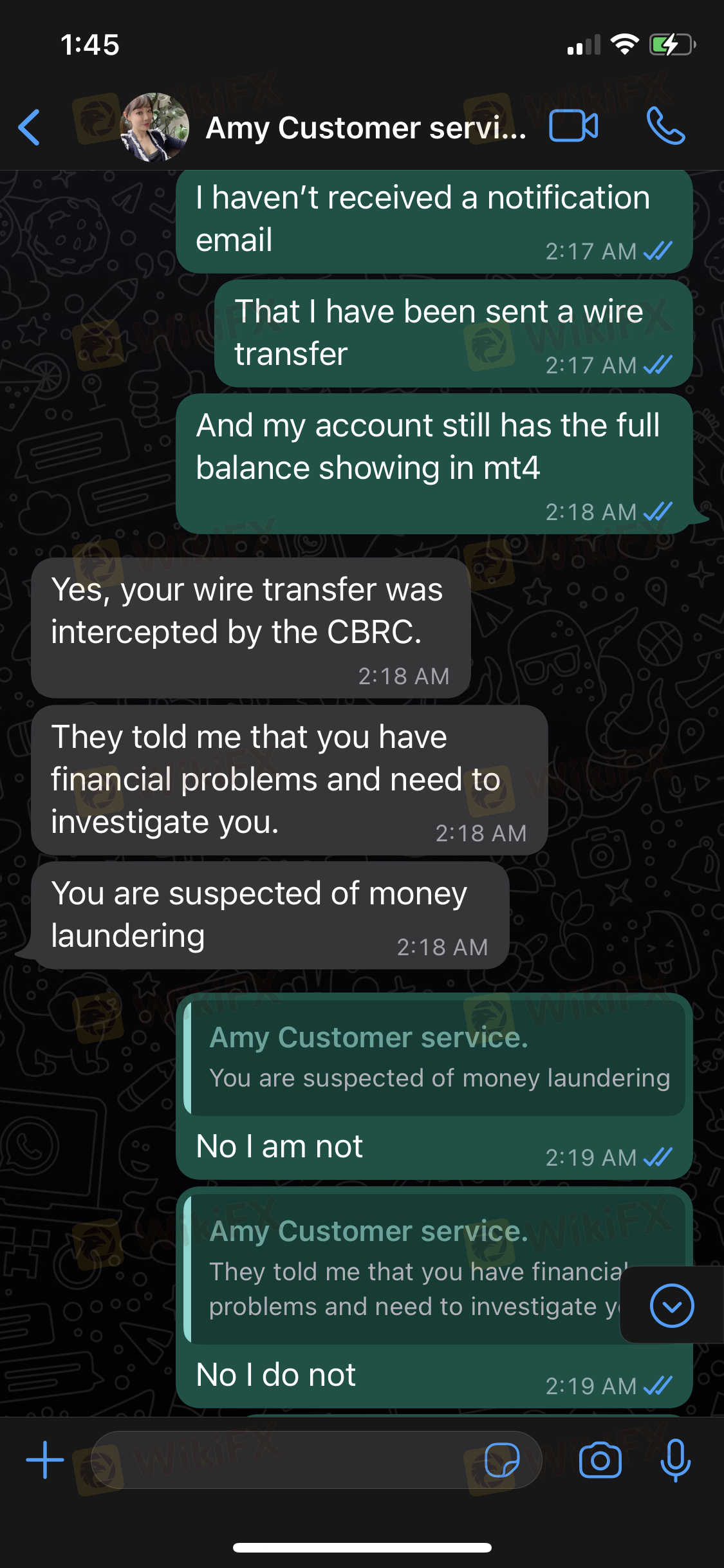
Task: Go back to the chats list
Action: tap(30, 127)
